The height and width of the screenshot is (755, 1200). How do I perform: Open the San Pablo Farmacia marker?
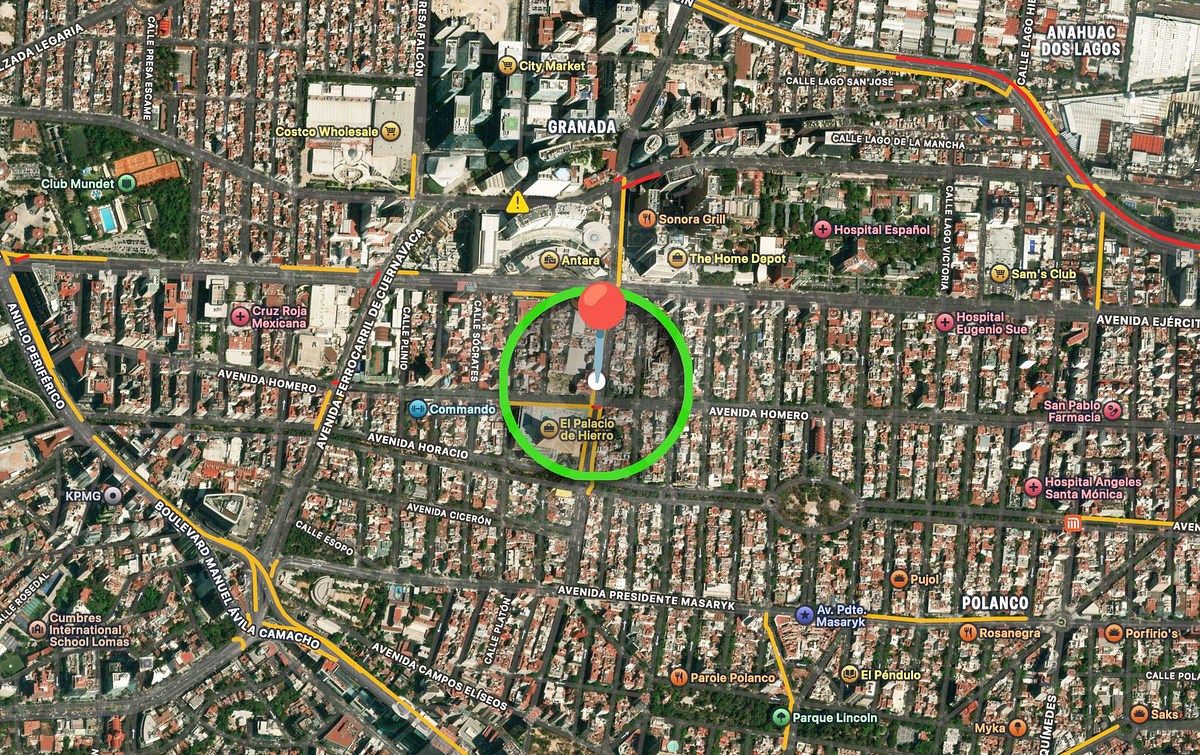1113,410
